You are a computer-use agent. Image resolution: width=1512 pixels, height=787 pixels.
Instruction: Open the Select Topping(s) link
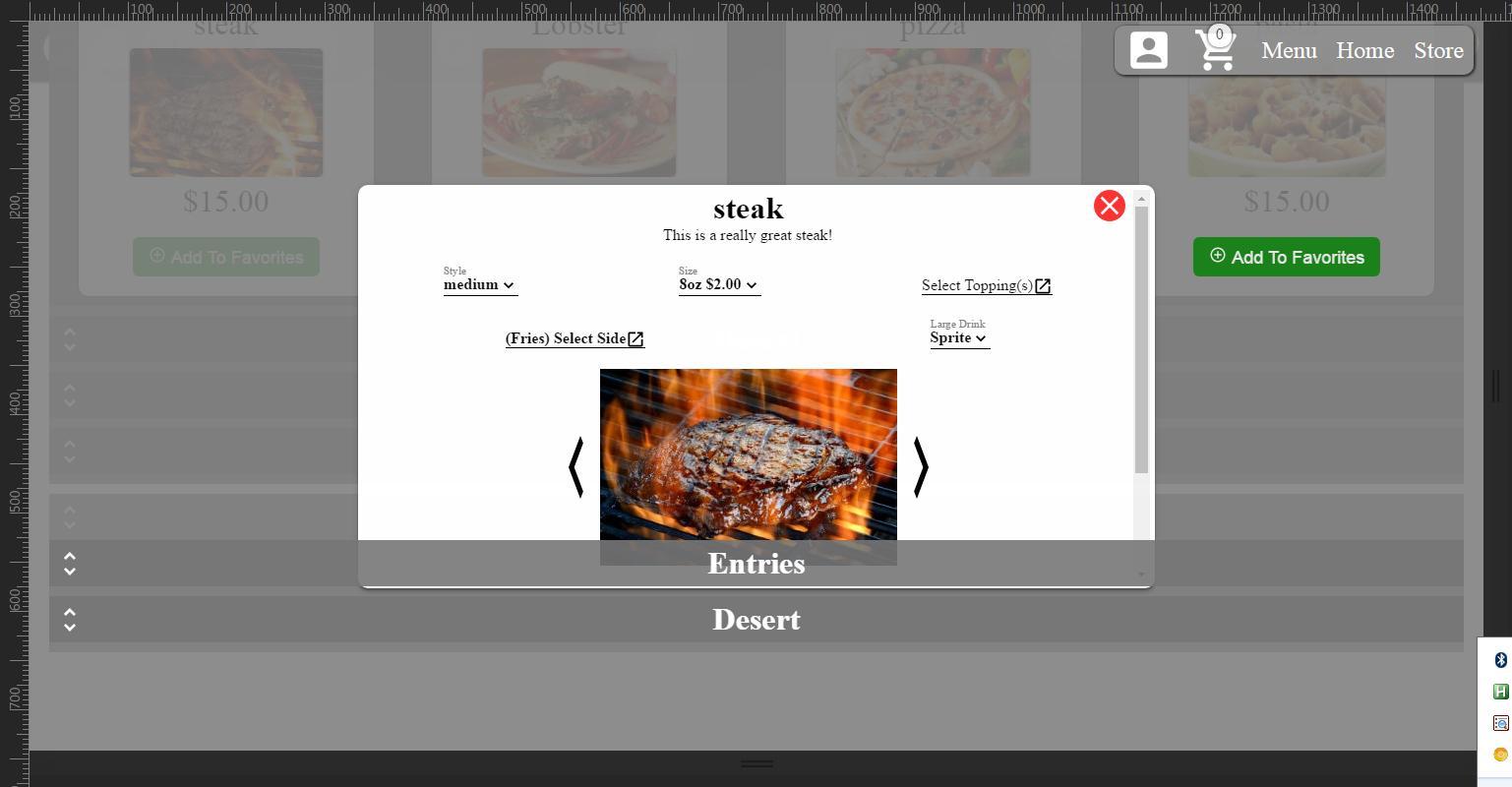point(986,286)
